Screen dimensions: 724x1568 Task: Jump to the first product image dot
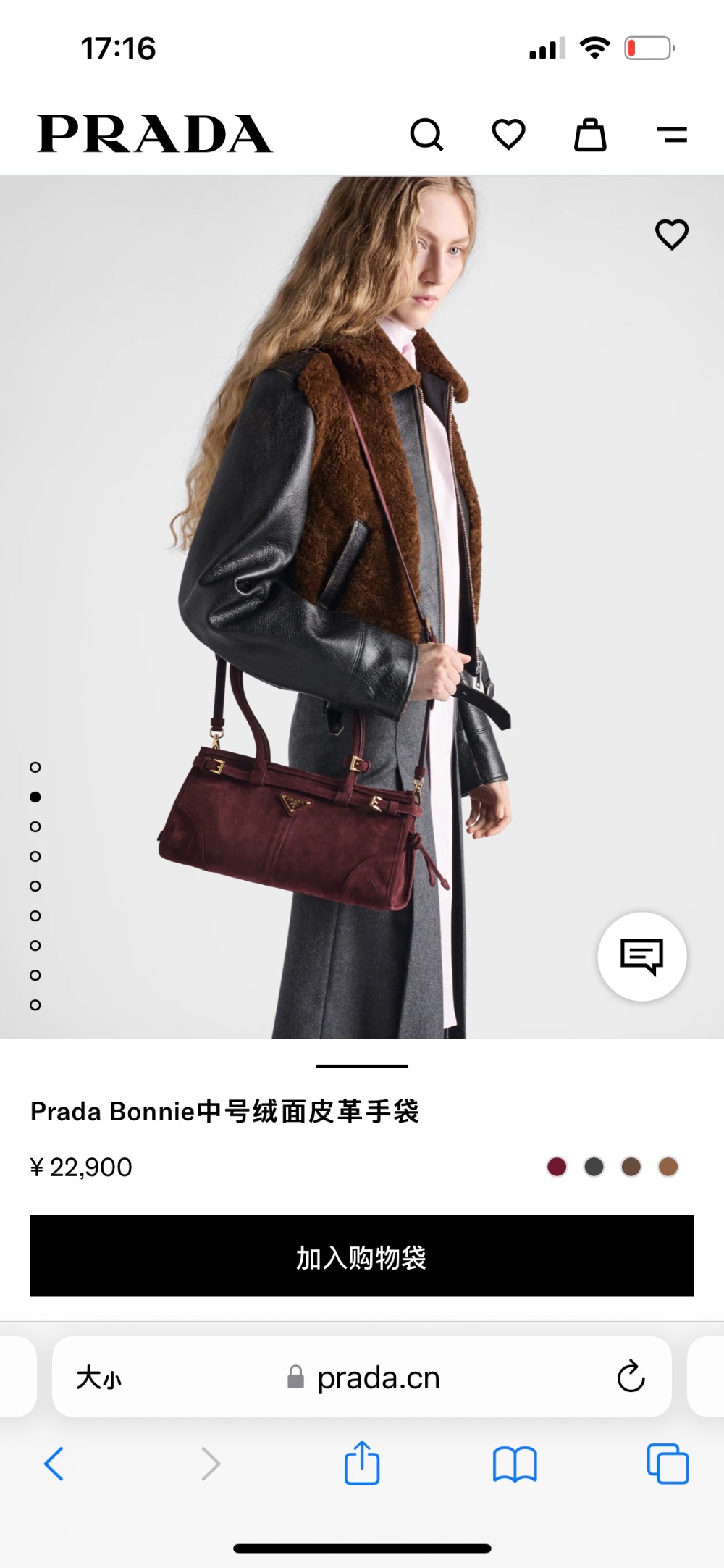[x=35, y=767]
